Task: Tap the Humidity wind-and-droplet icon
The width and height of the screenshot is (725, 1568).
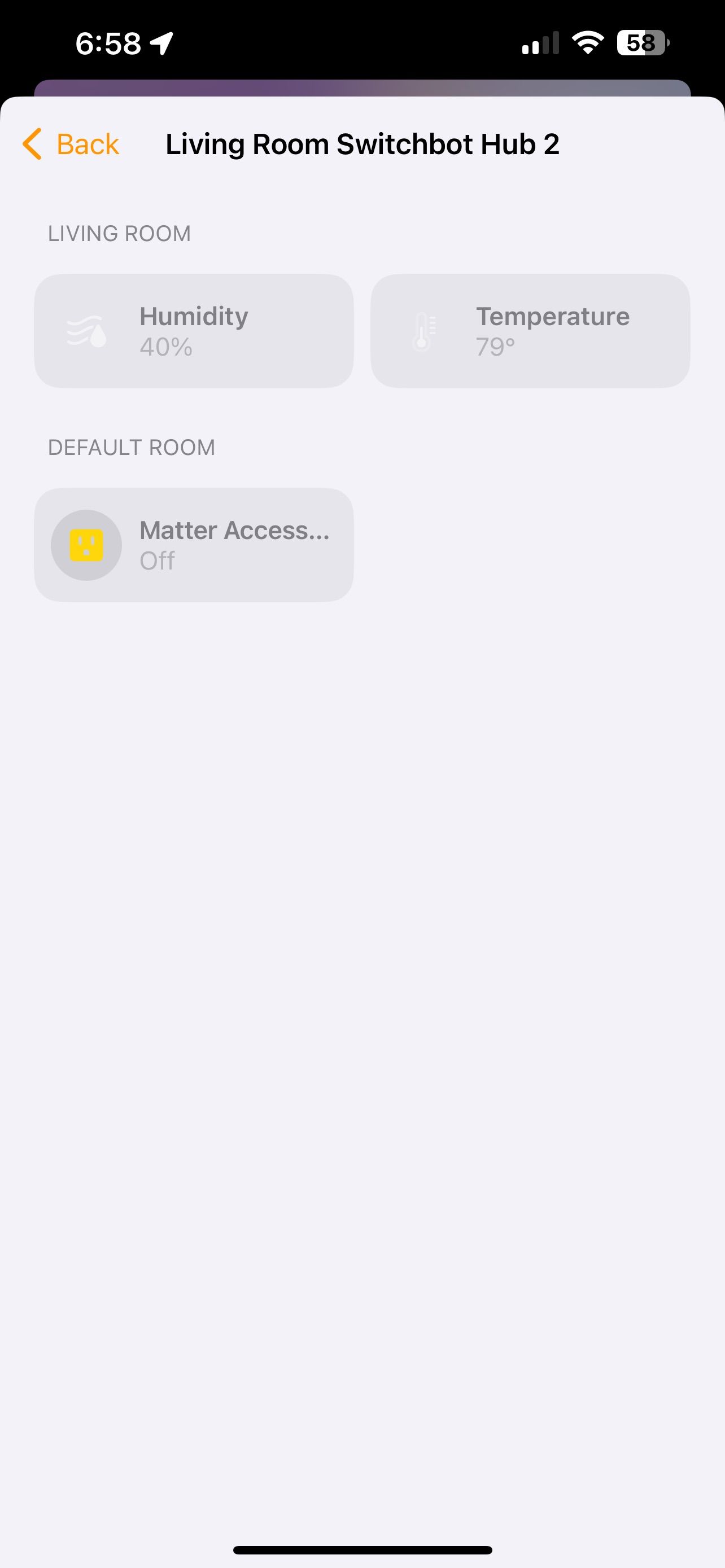Action: (87, 331)
